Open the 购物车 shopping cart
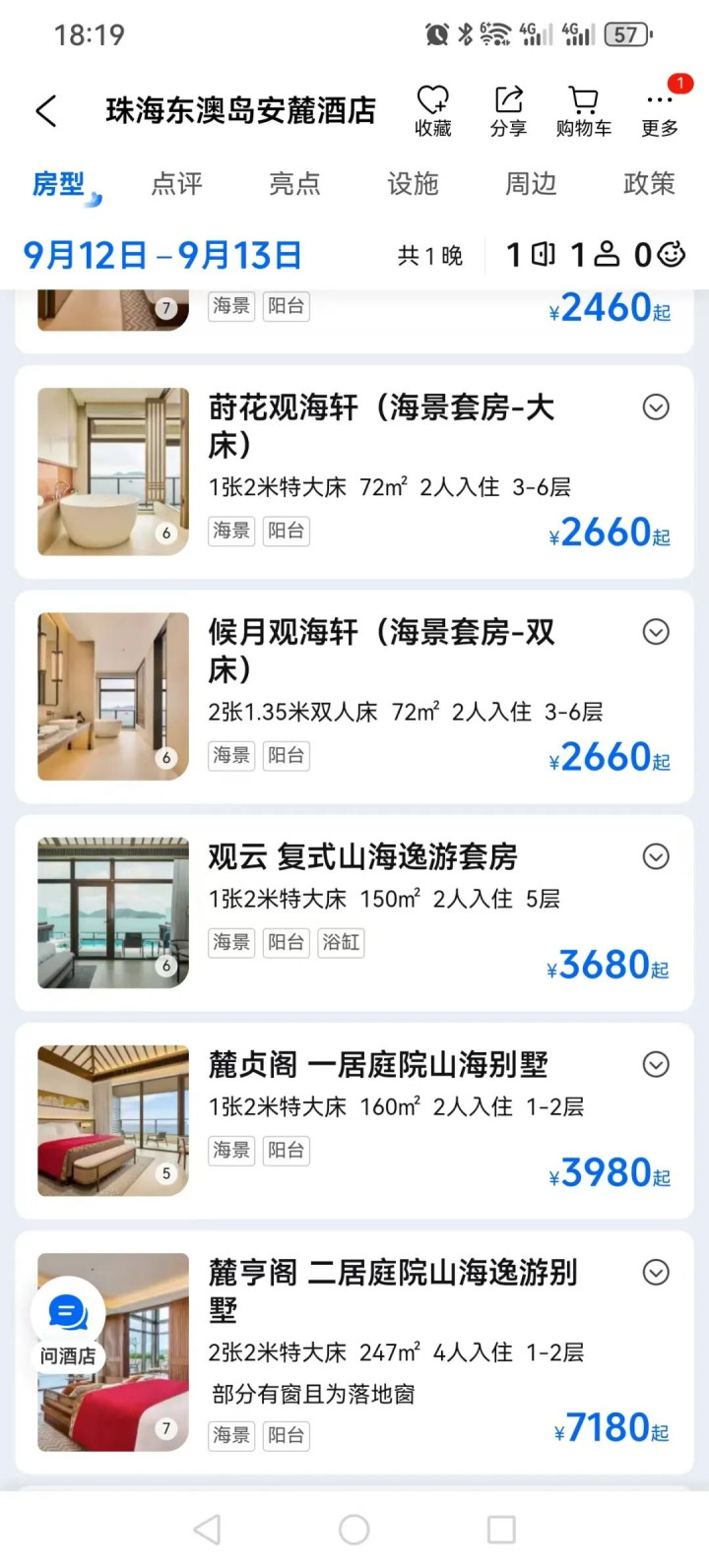Image resolution: width=709 pixels, height=1568 pixels. [583, 110]
